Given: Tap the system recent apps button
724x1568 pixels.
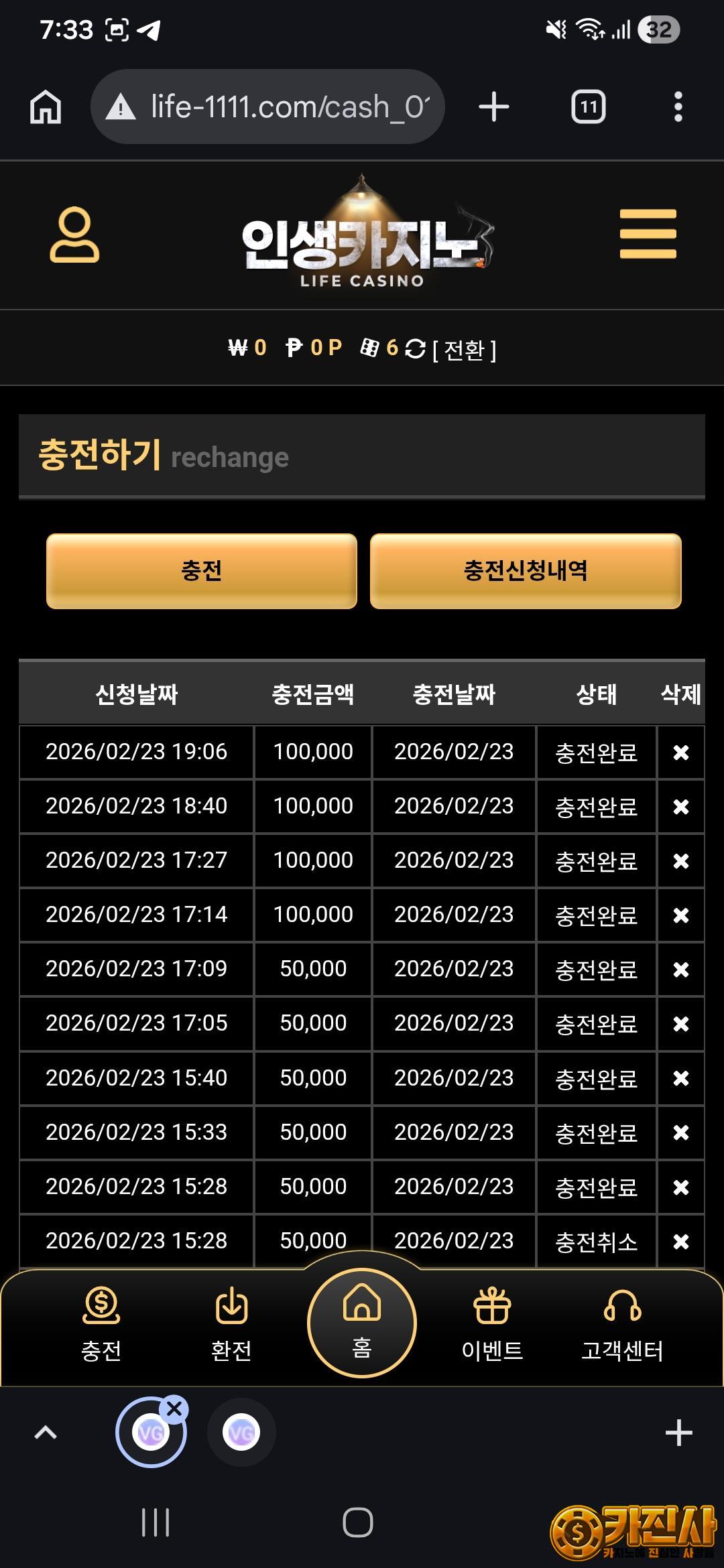Looking at the screenshot, I should pos(156,1522).
